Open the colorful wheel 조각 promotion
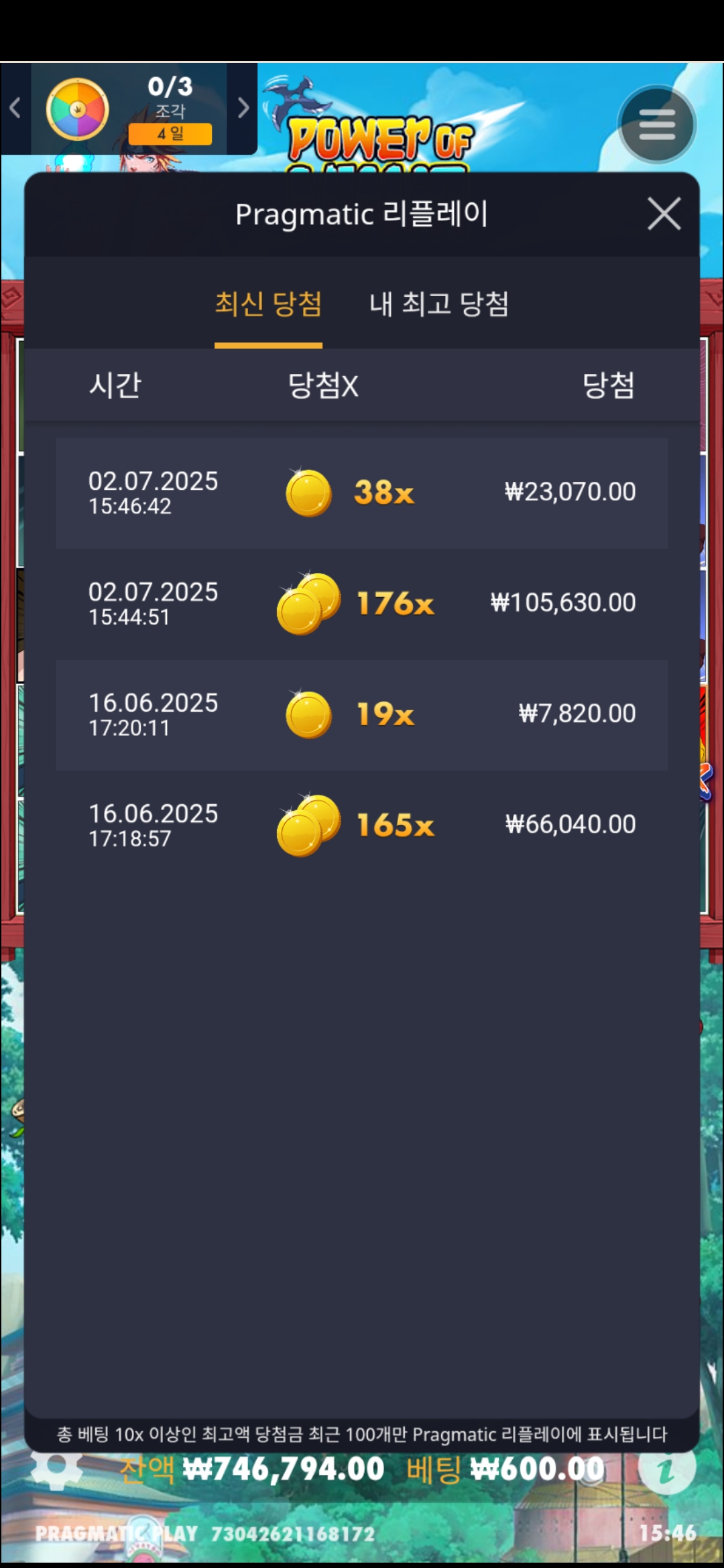The width and height of the screenshot is (724, 1568). [77, 109]
